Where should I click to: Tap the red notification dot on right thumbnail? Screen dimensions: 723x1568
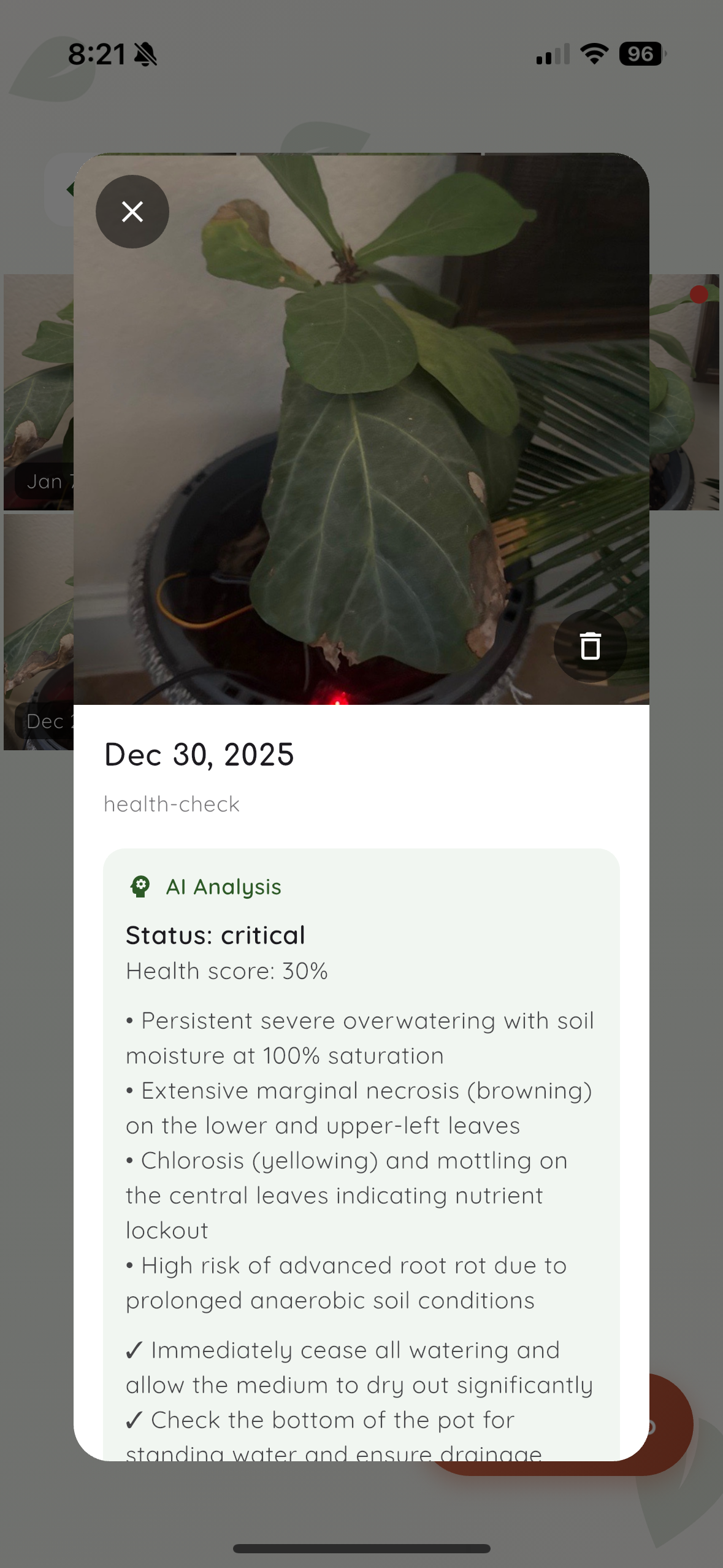(x=699, y=294)
